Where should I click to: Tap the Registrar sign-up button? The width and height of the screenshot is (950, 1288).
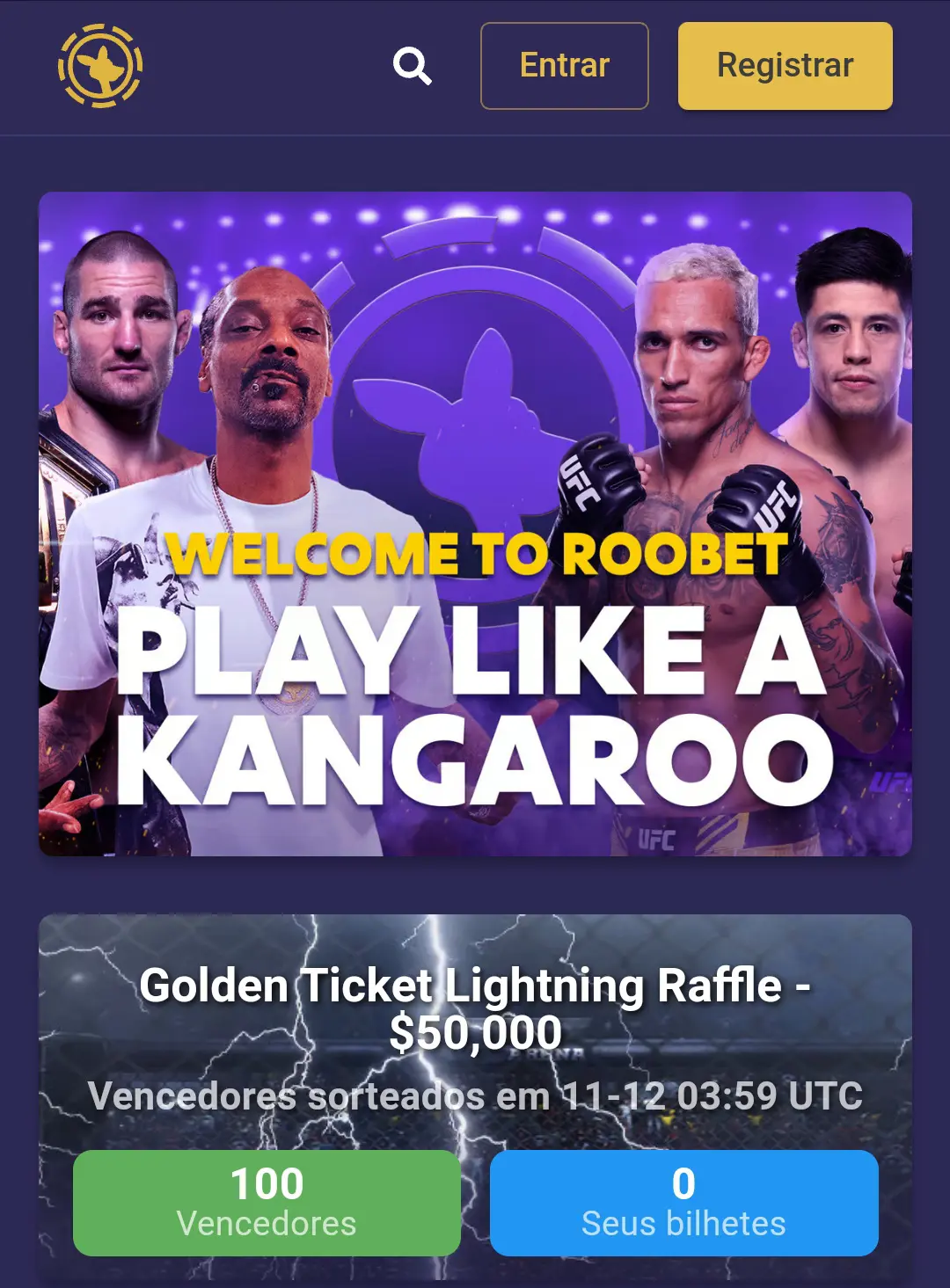pyautogui.click(x=785, y=66)
